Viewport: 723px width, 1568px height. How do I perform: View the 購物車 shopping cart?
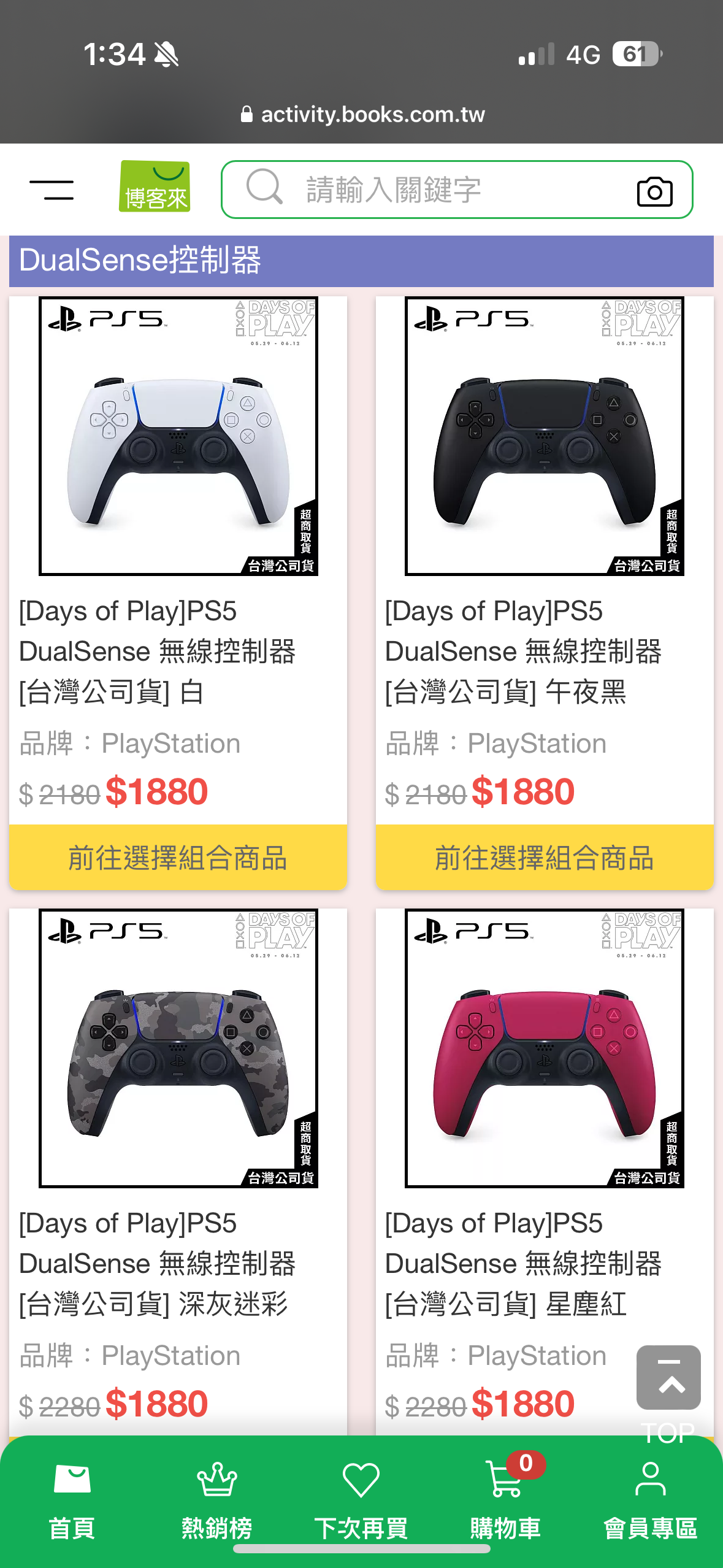coord(506,1501)
